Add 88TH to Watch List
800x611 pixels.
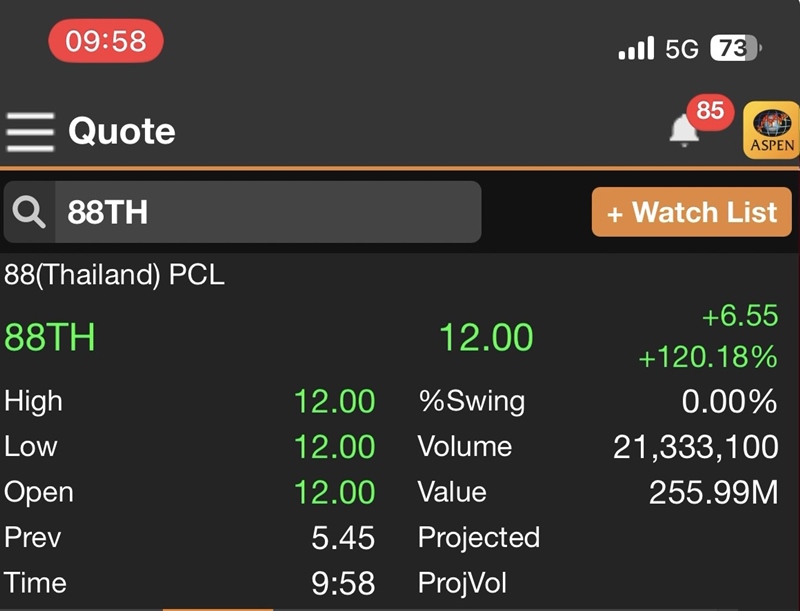[x=691, y=212]
